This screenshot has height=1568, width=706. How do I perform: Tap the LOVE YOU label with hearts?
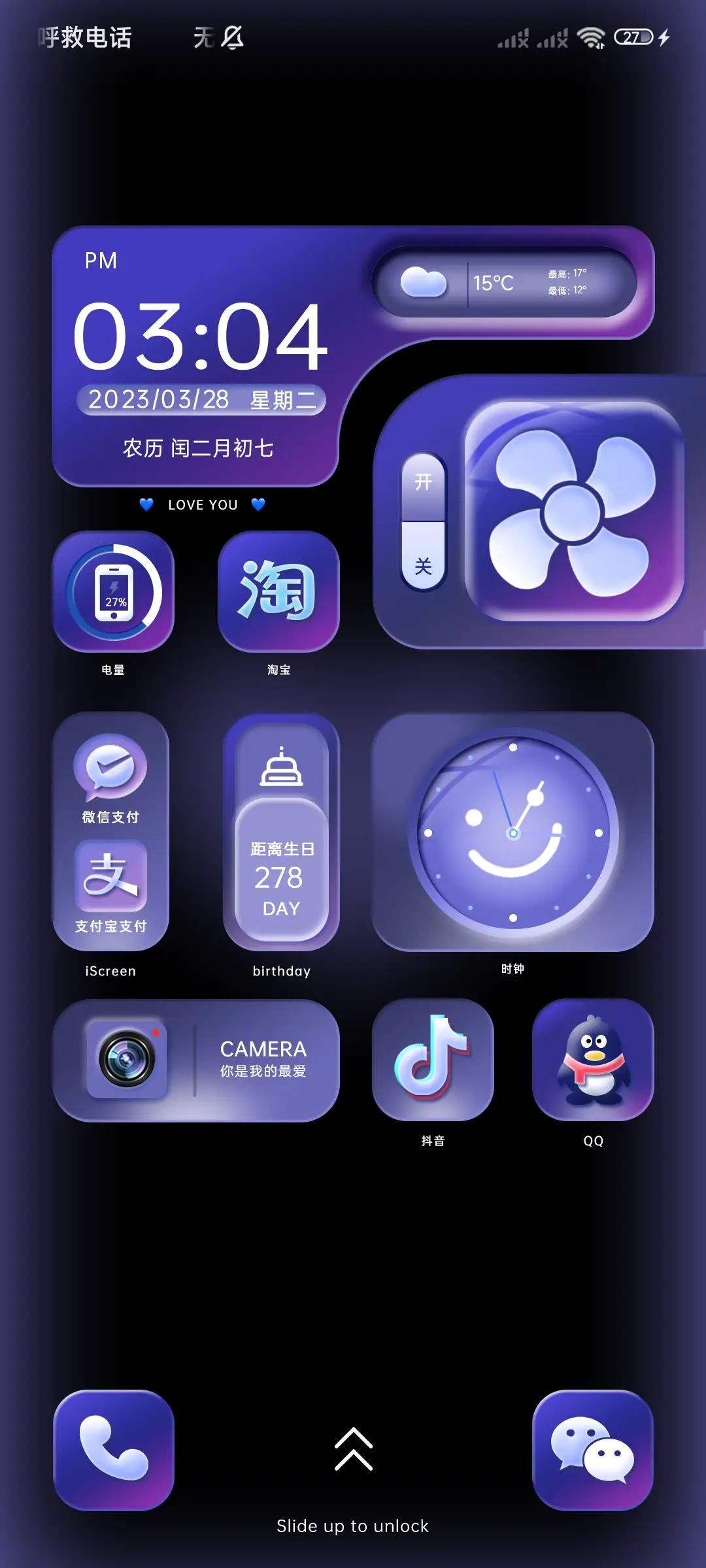pyautogui.click(x=201, y=504)
